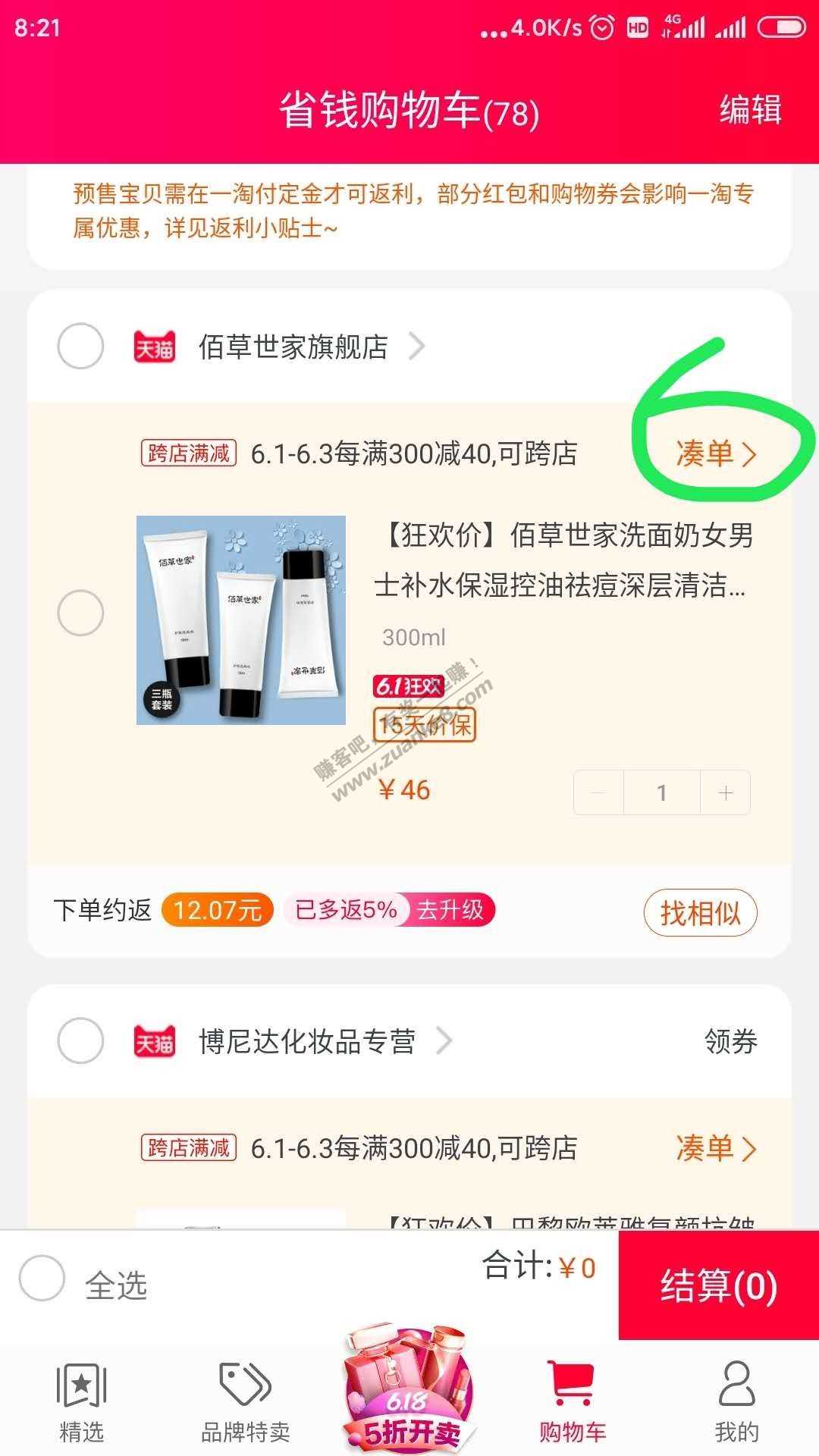
Task: Tap 编辑 to edit the cart
Action: [x=749, y=110]
